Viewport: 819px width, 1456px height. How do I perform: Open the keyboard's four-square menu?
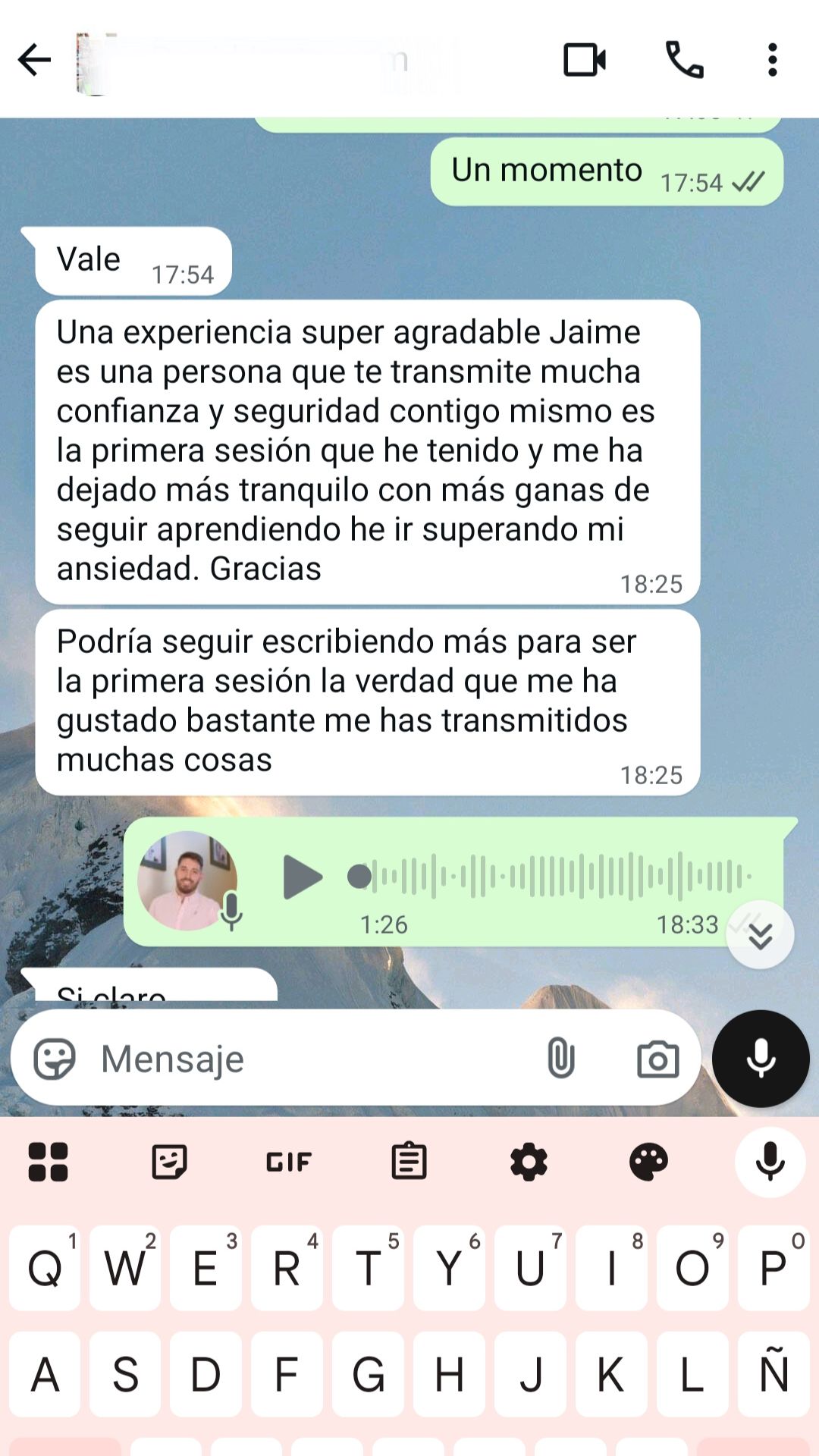point(49,1162)
